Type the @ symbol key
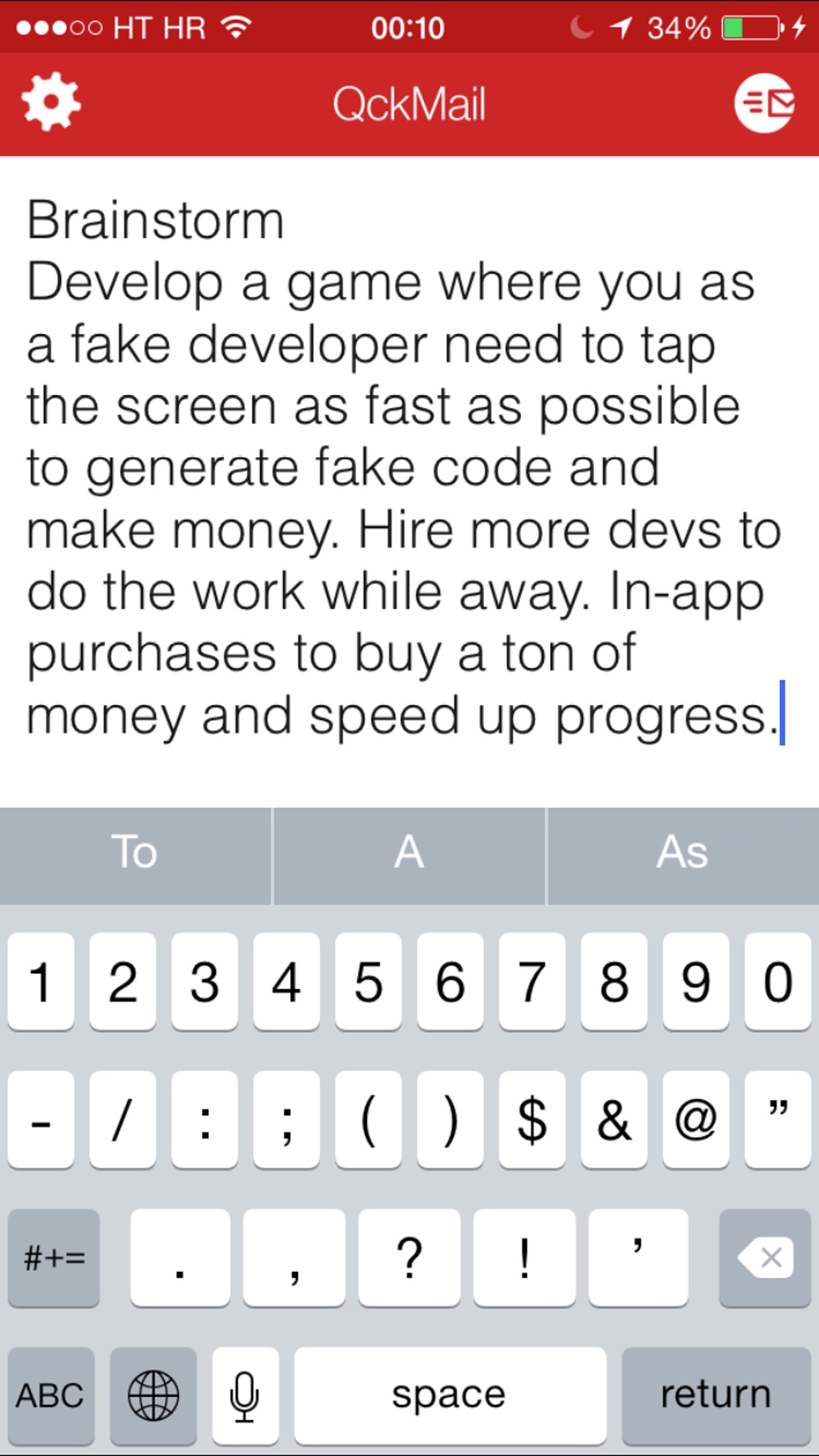Image resolution: width=819 pixels, height=1456 pixels. 696,1119
